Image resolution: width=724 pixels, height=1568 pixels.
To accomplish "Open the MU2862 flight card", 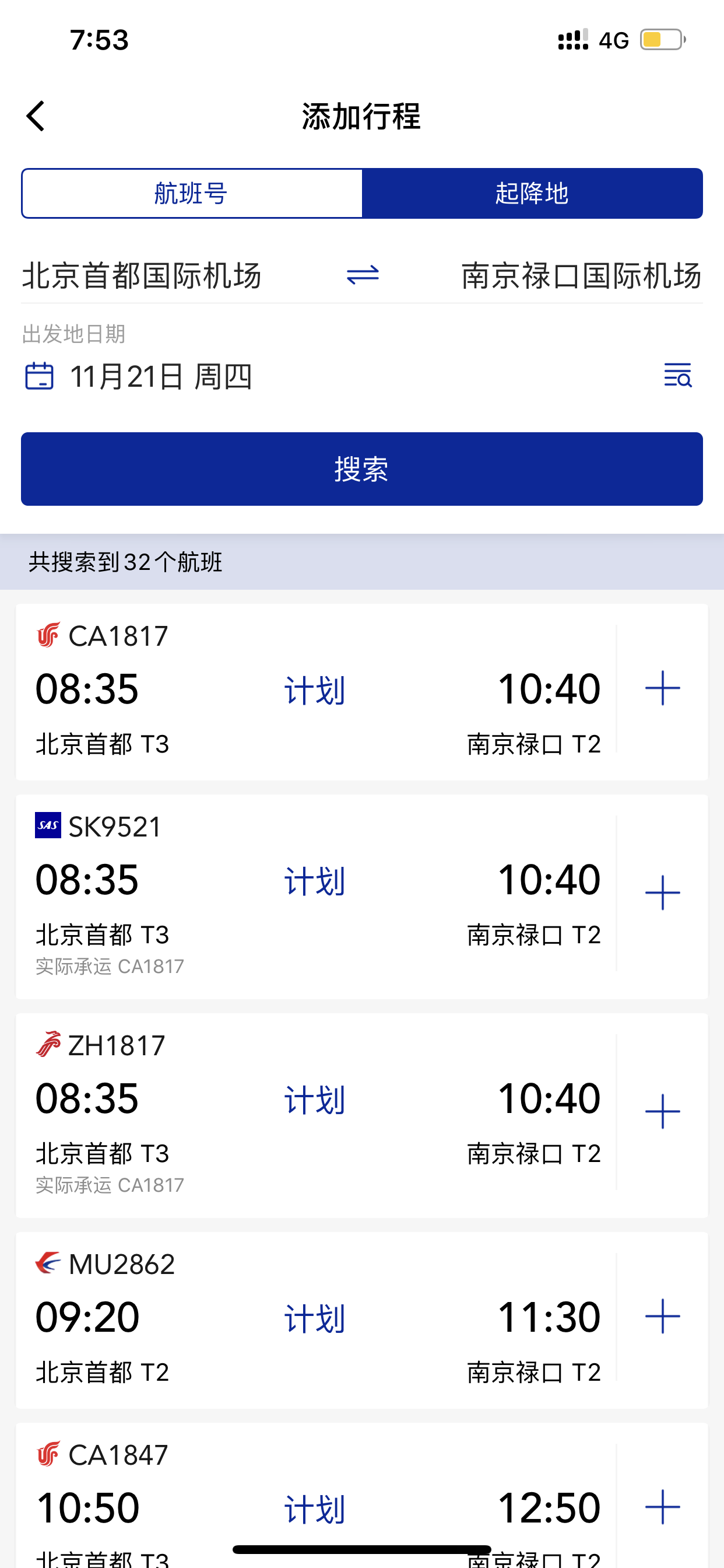I will [316, 1319].
